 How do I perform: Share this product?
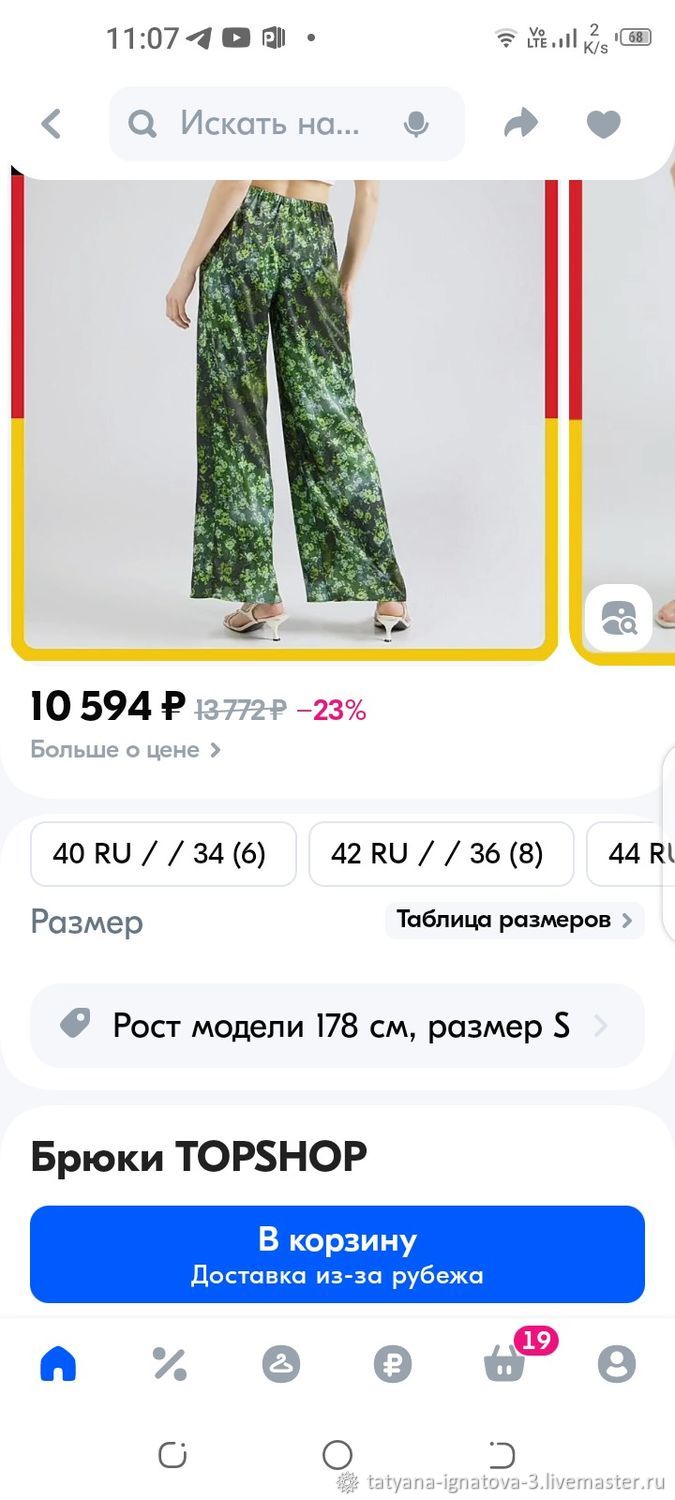[520, 124]
